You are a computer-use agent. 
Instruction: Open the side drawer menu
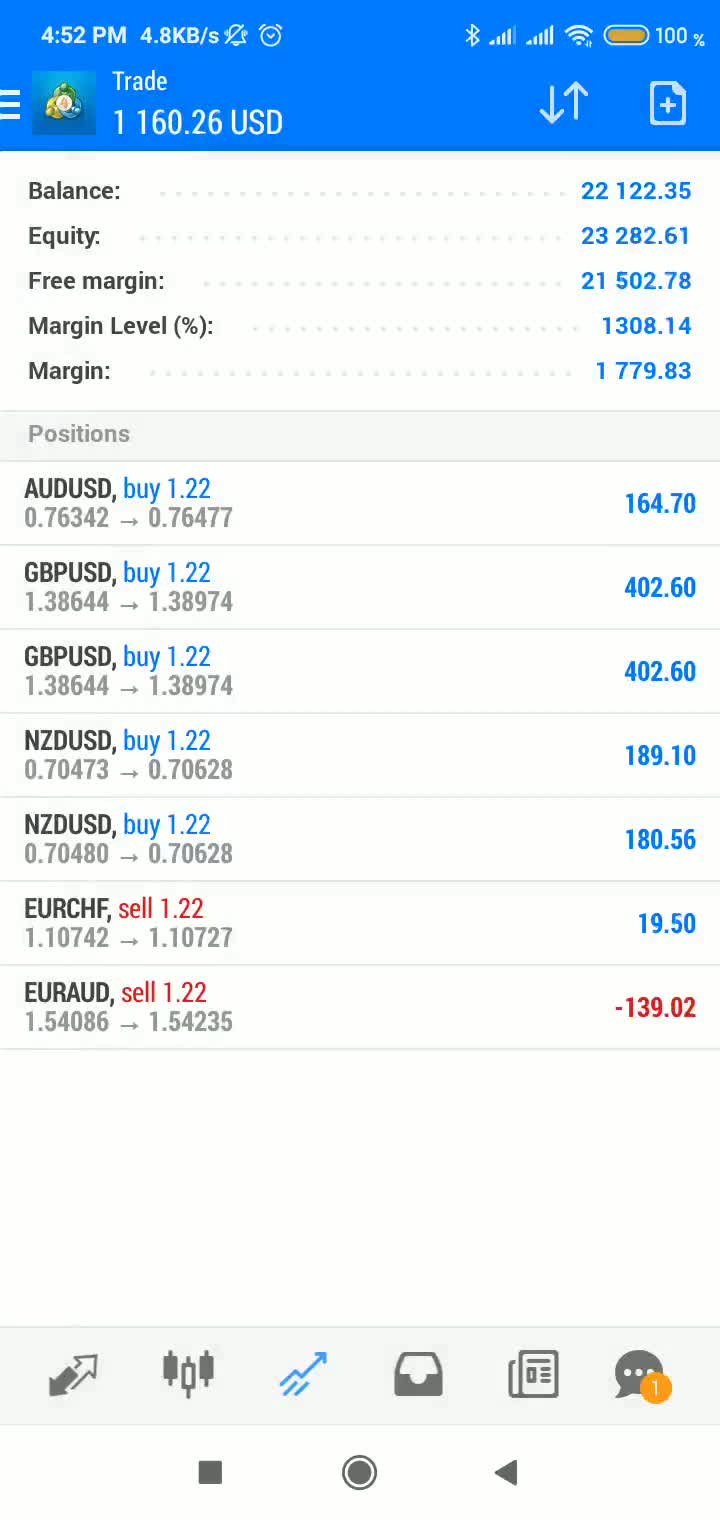12,104
